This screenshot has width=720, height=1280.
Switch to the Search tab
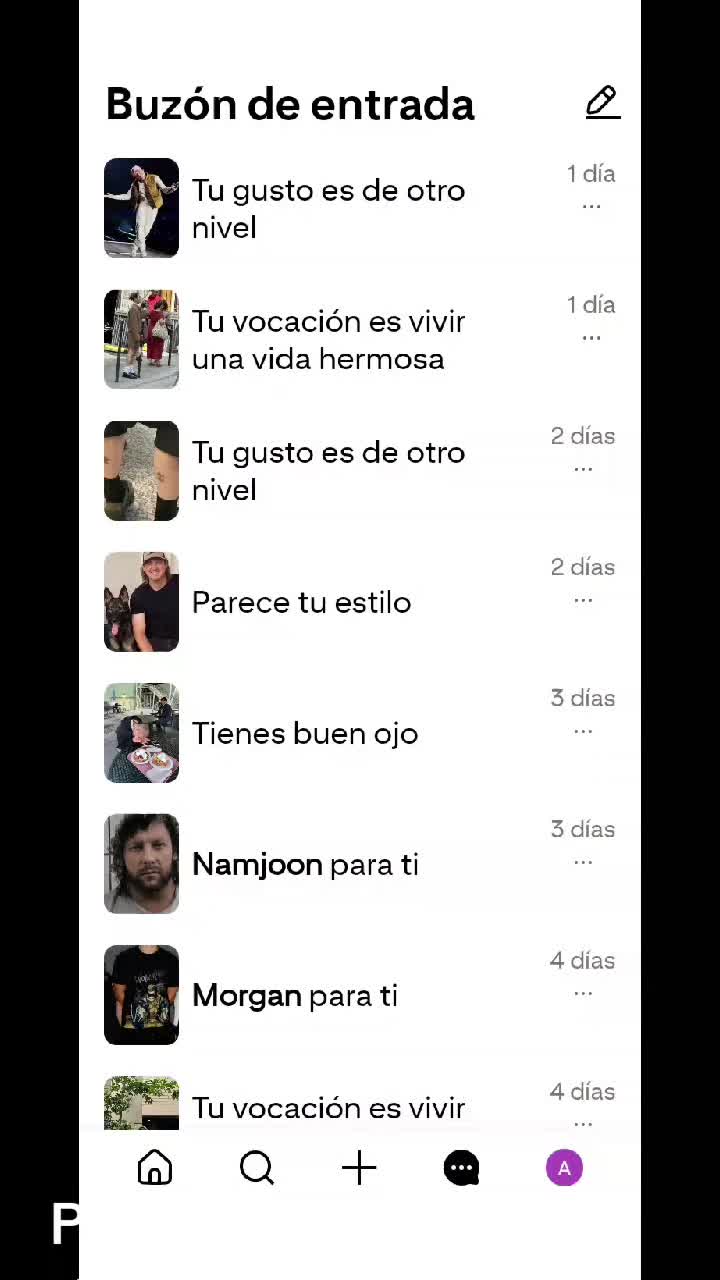pyautogui.click(x=257, y=1167)
